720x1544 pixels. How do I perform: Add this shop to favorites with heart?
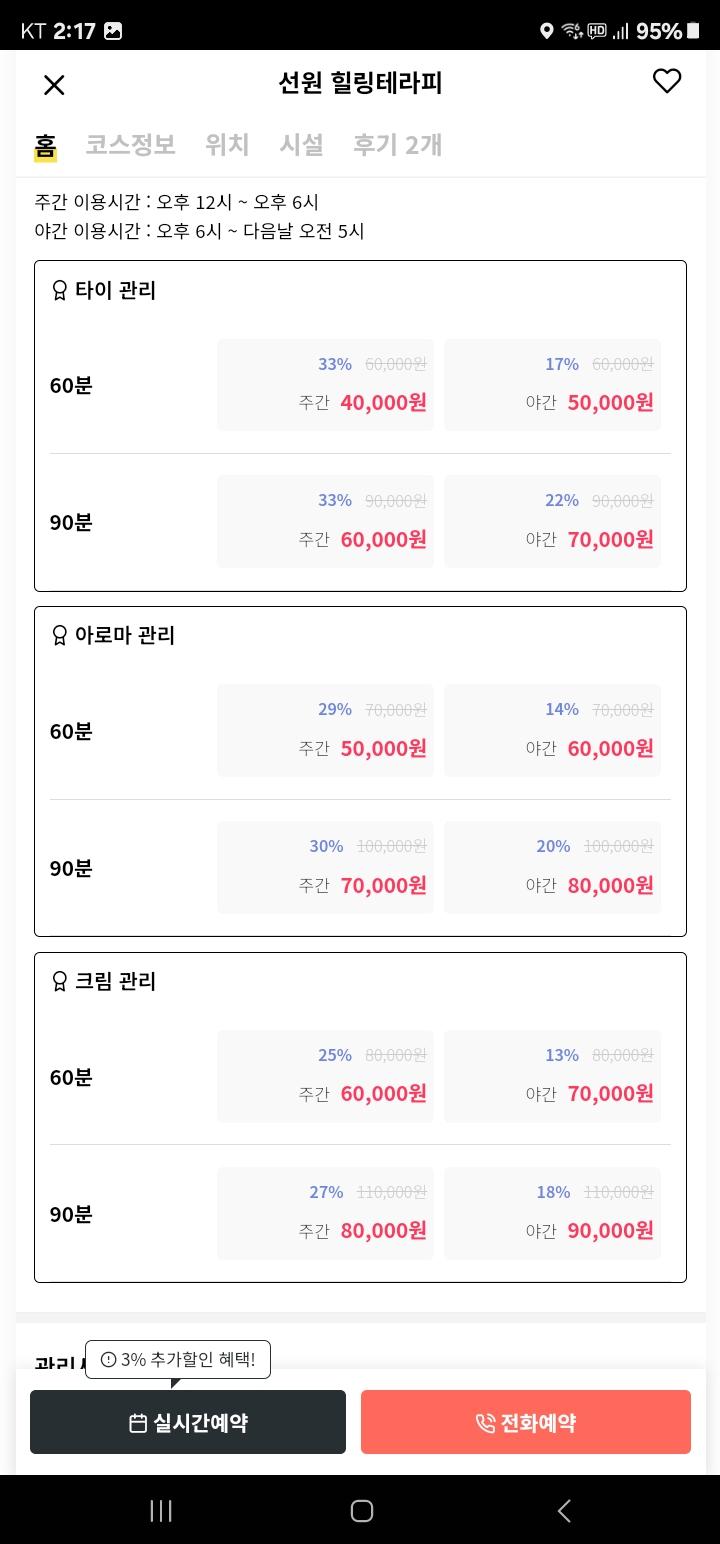pos(667,81)
